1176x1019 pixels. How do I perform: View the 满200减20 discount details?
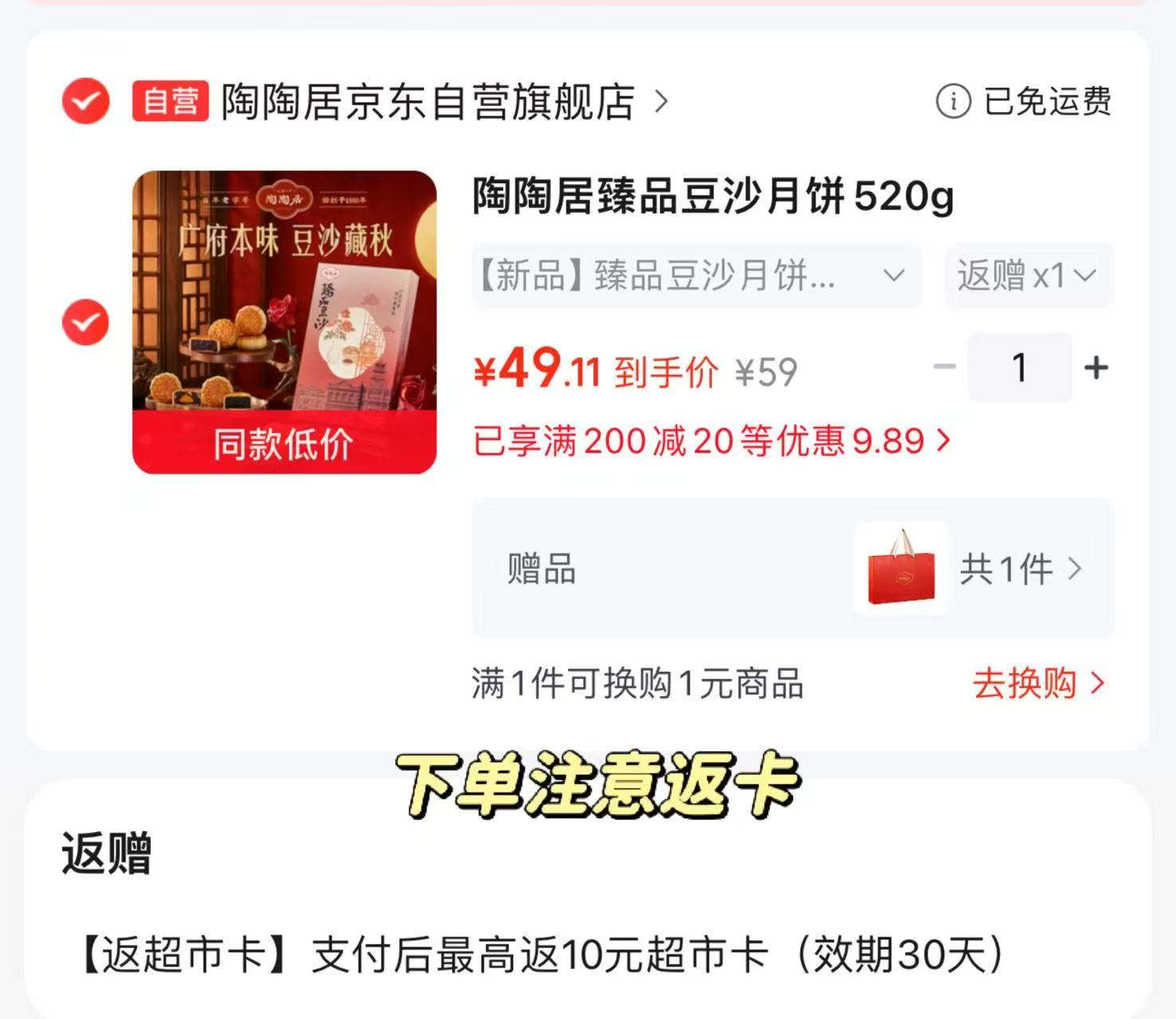[x=711, y=441]
